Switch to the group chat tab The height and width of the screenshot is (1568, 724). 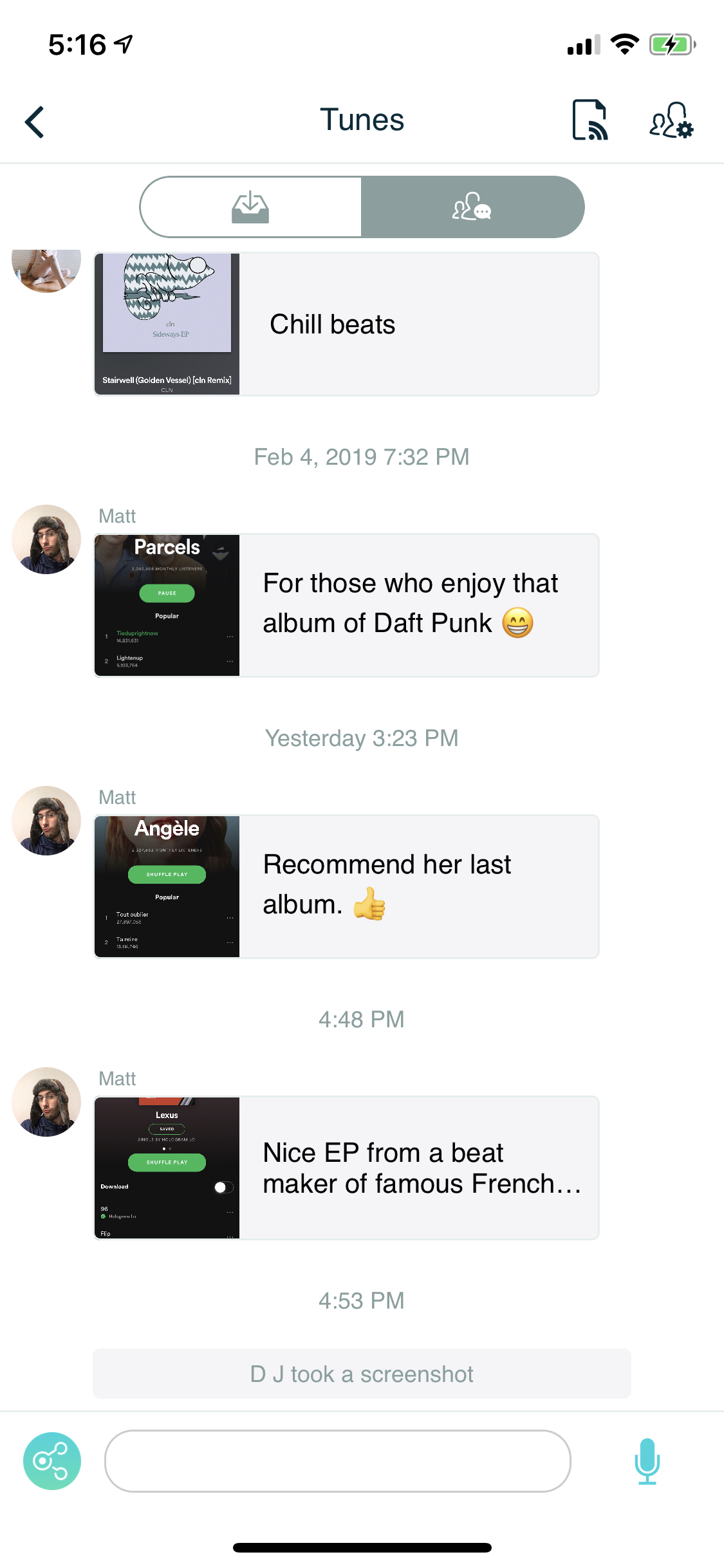click(x=472, y=207)
